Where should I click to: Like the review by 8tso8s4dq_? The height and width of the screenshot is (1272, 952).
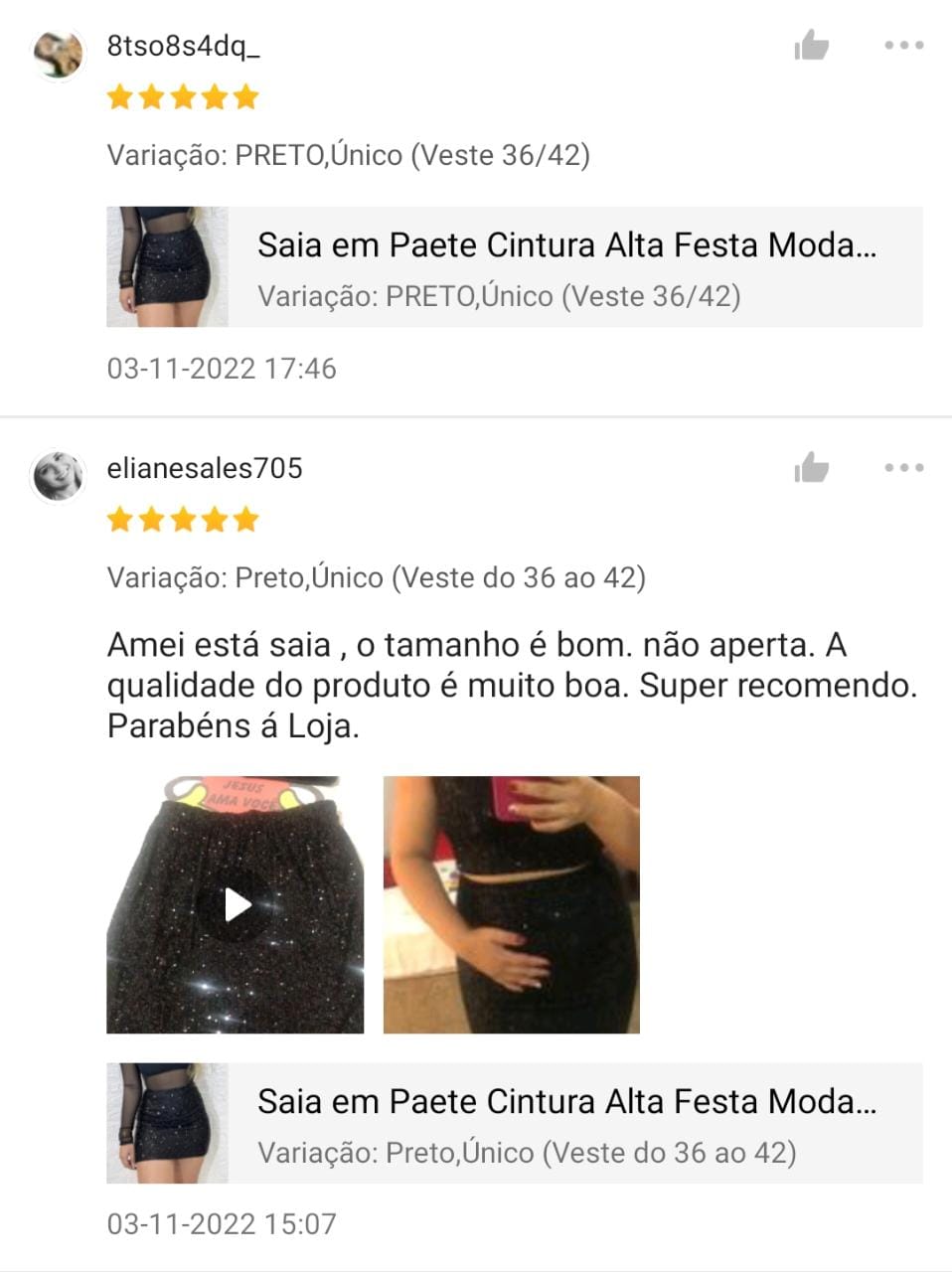coord(812,46)
